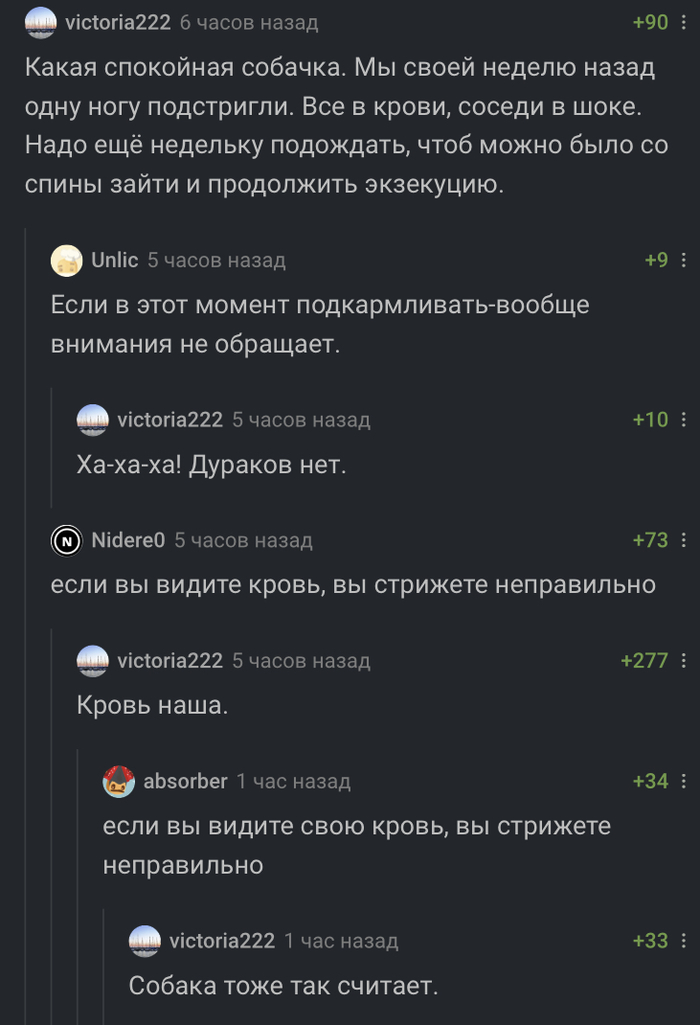View Nidere0's profile
Image resolution: width=700 pixels, height=1025 pixels.
[127, 540]
